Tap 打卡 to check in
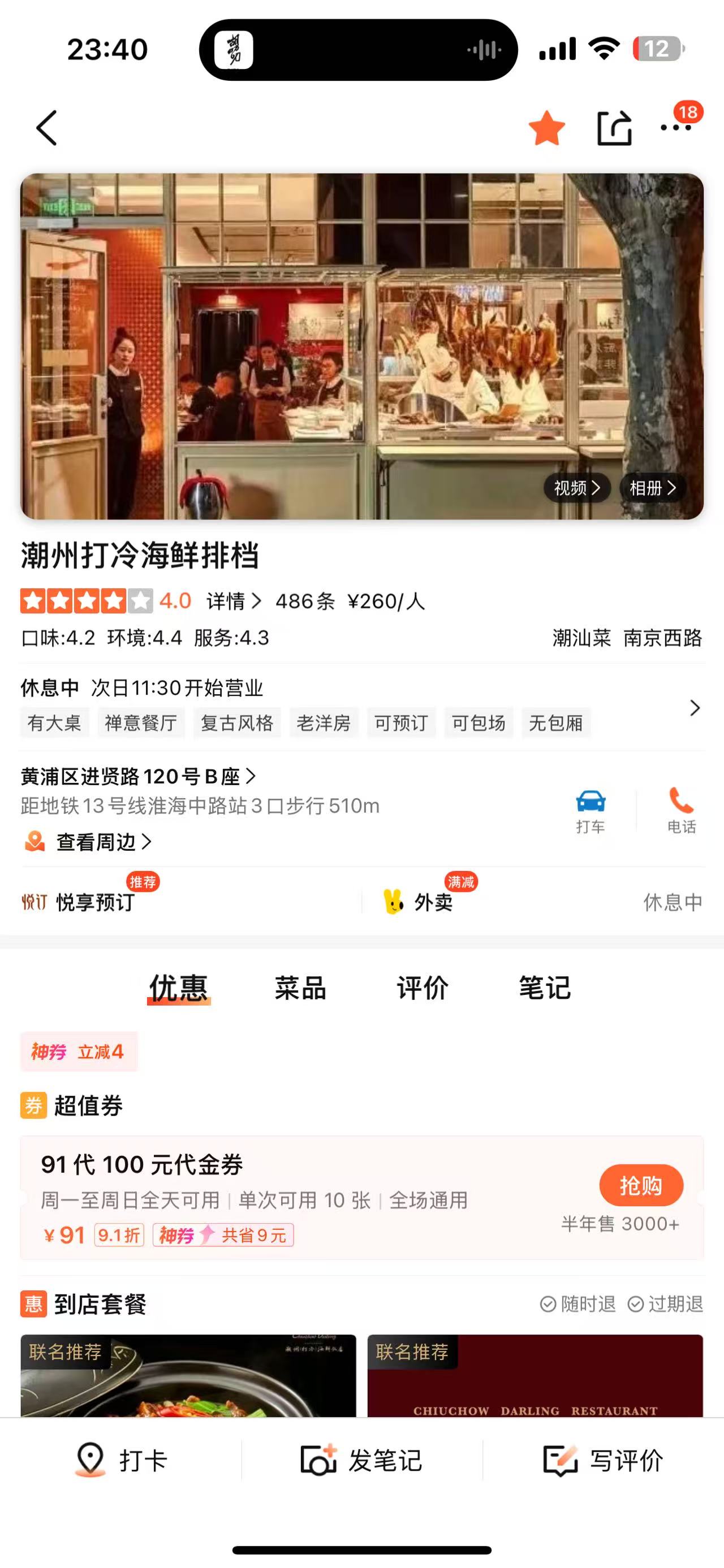724x1568 pixels. pos(122,1460)
